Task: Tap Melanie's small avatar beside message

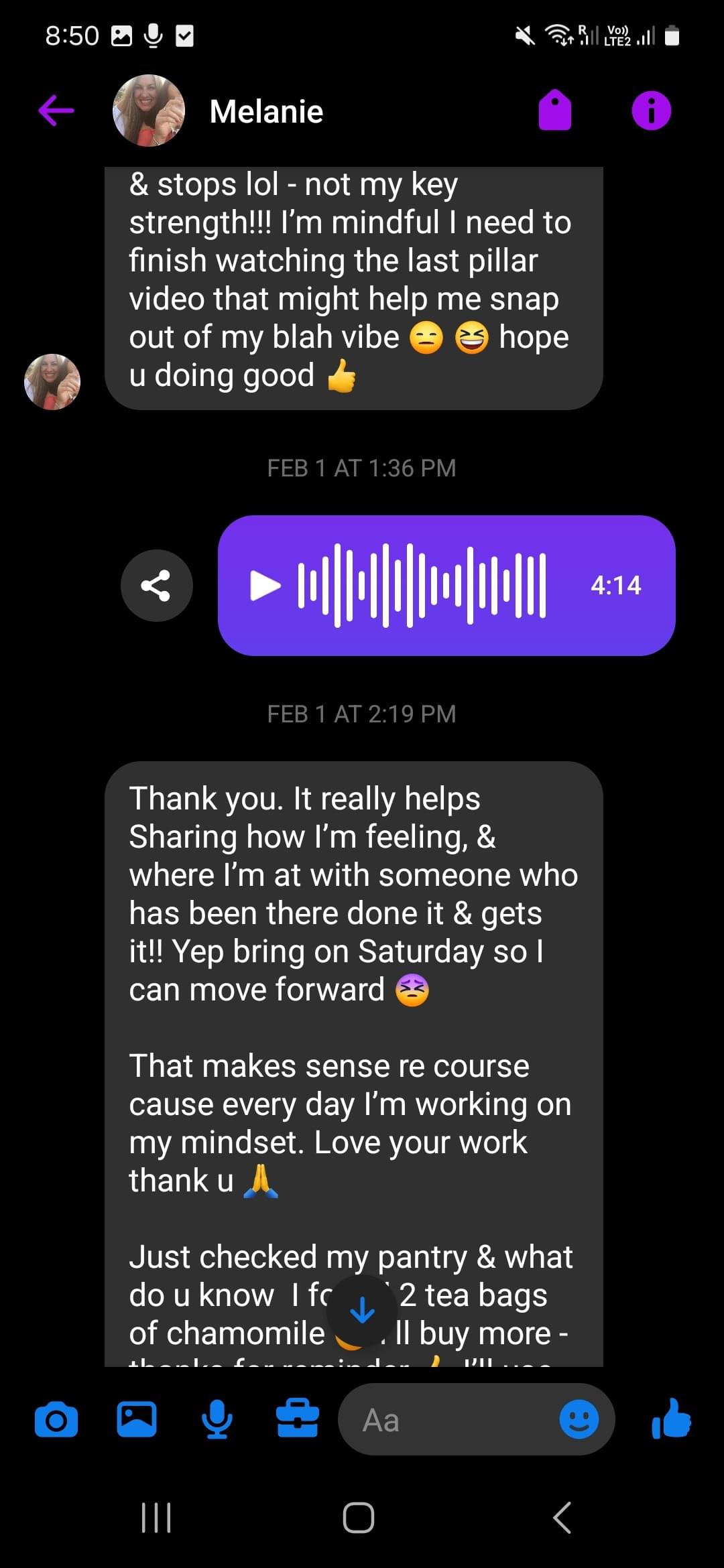Action: tap(52, 382)
